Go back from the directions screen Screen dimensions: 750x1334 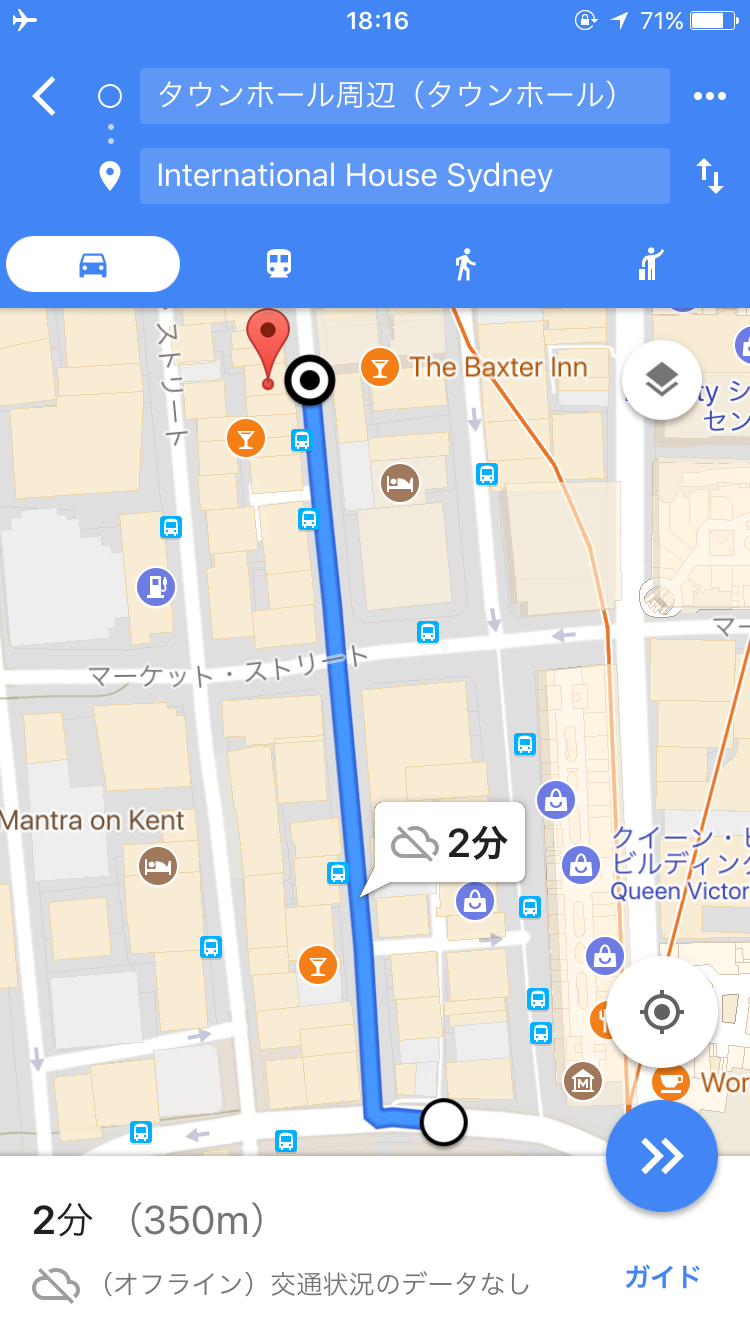(44, 97)
